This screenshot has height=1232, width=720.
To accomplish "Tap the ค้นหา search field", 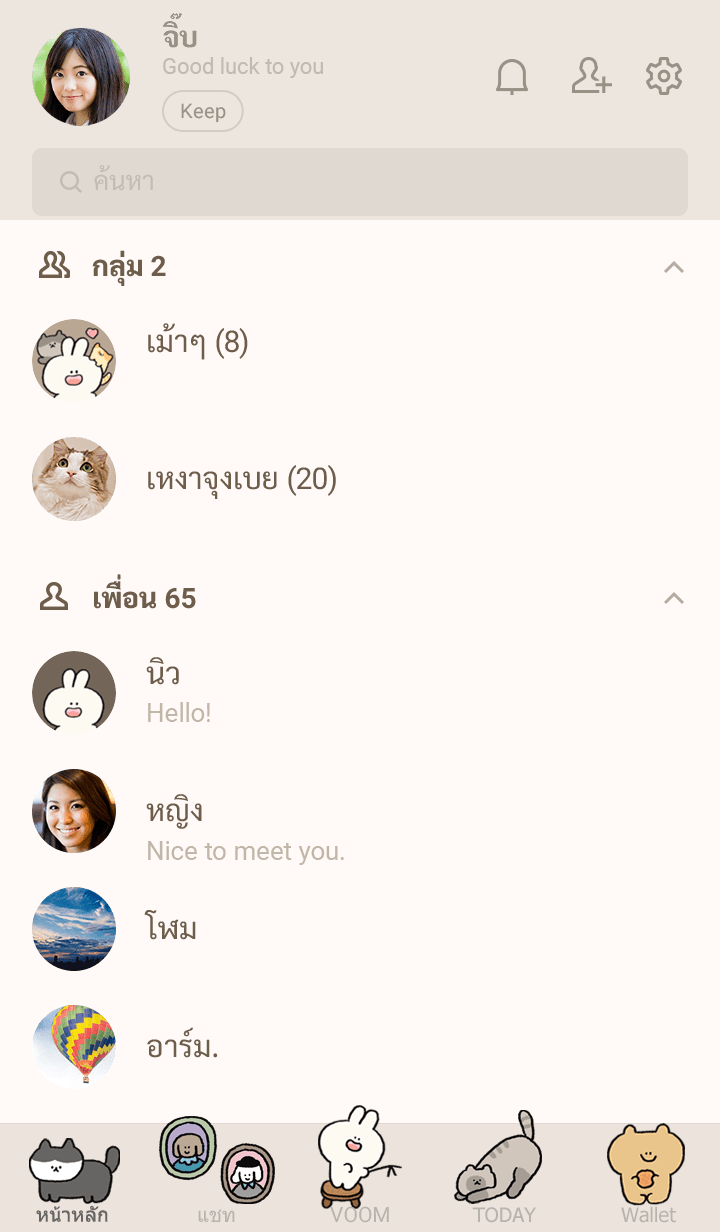I will tap(360, 182).
